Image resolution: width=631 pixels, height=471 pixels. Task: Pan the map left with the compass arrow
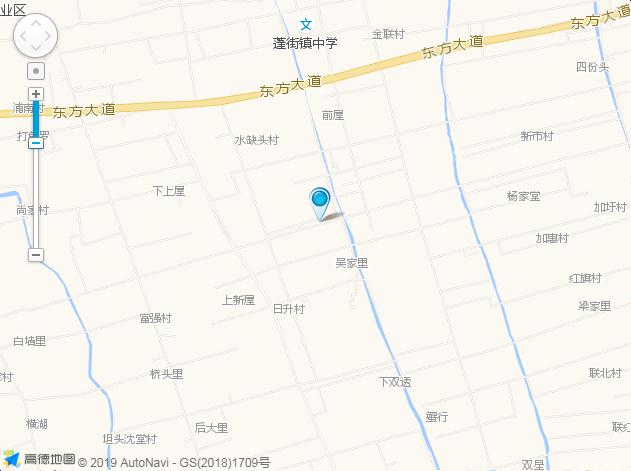(x=22, y=37)
